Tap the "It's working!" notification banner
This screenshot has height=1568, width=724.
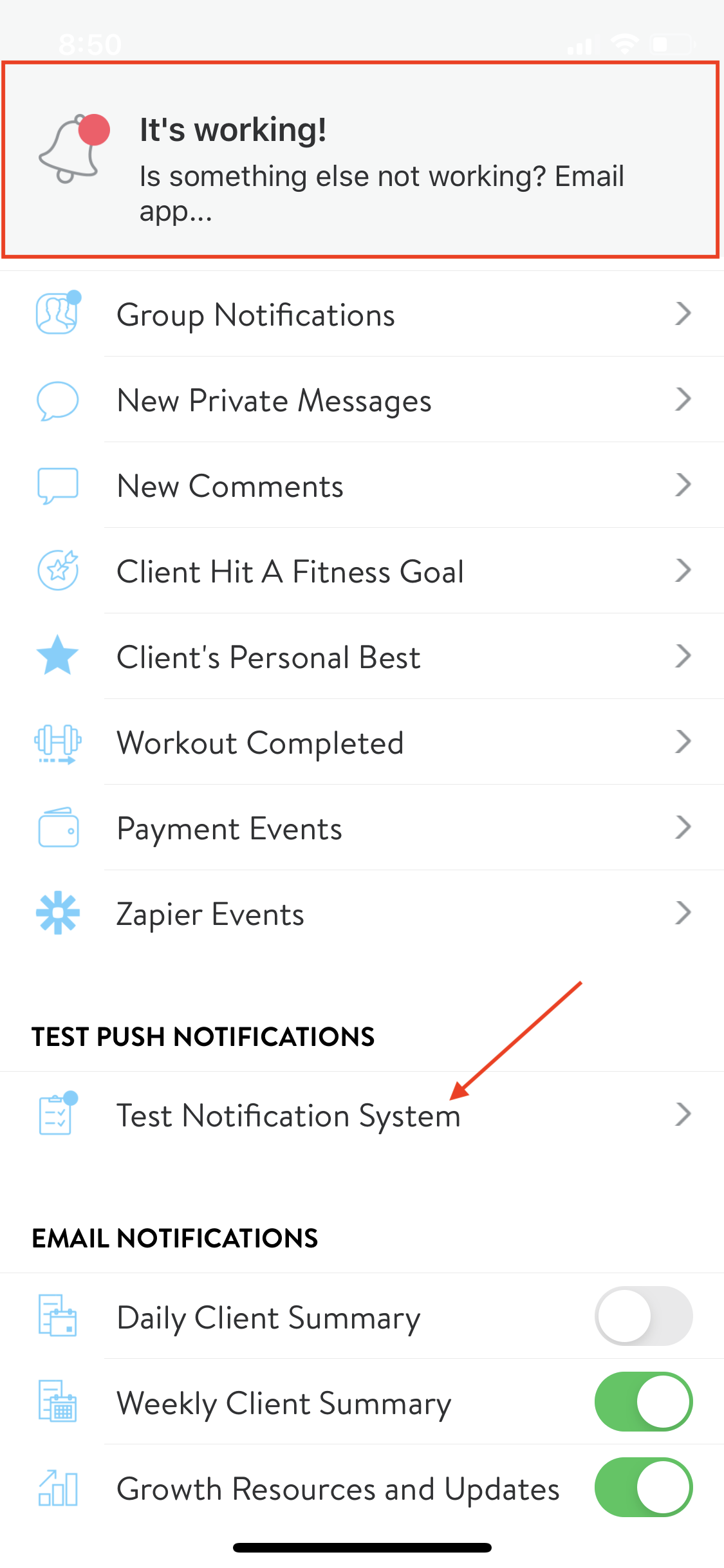coord(360,160)
